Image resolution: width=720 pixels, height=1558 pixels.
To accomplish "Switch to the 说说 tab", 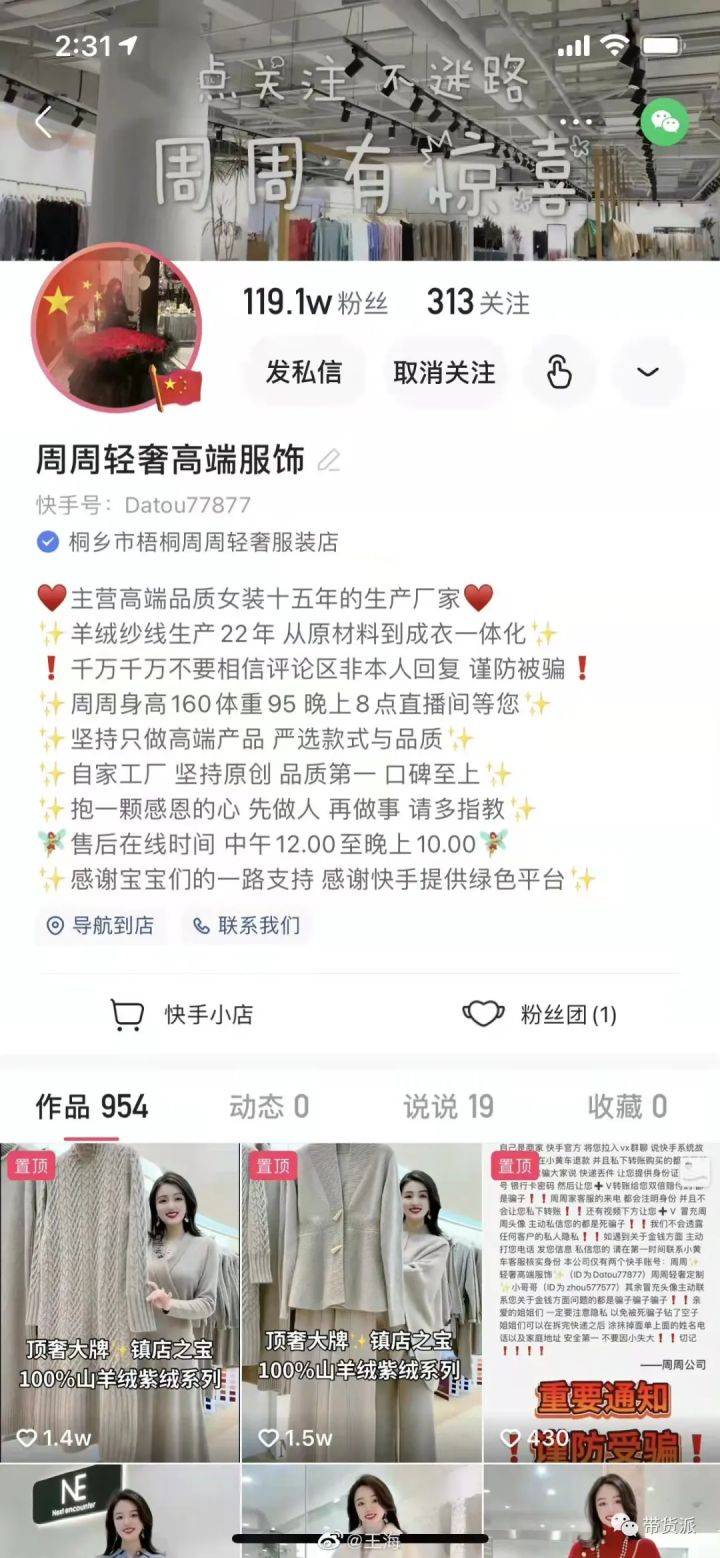I will tap(448, 1106).
